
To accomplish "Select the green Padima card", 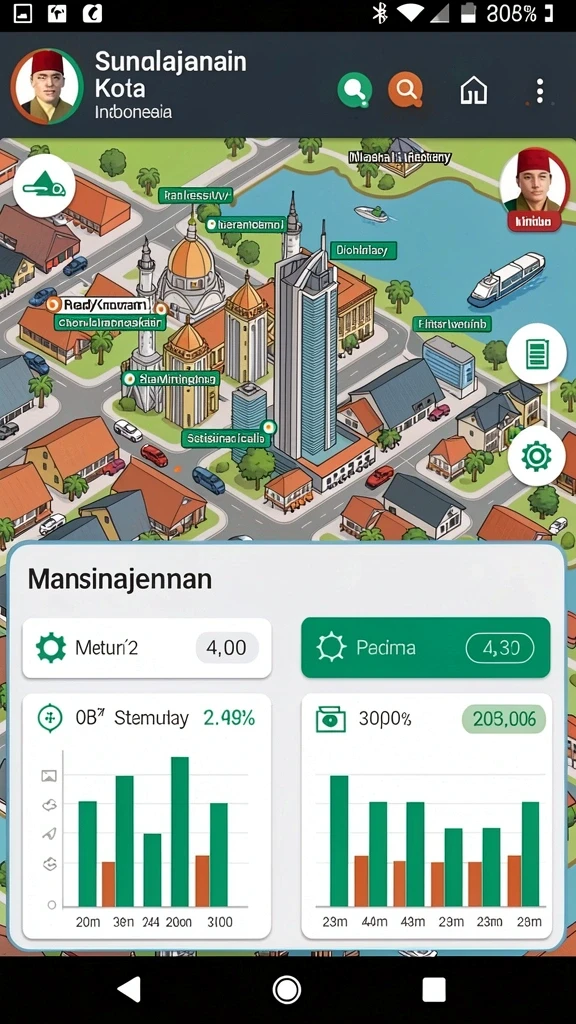I will tap(426, 647).
